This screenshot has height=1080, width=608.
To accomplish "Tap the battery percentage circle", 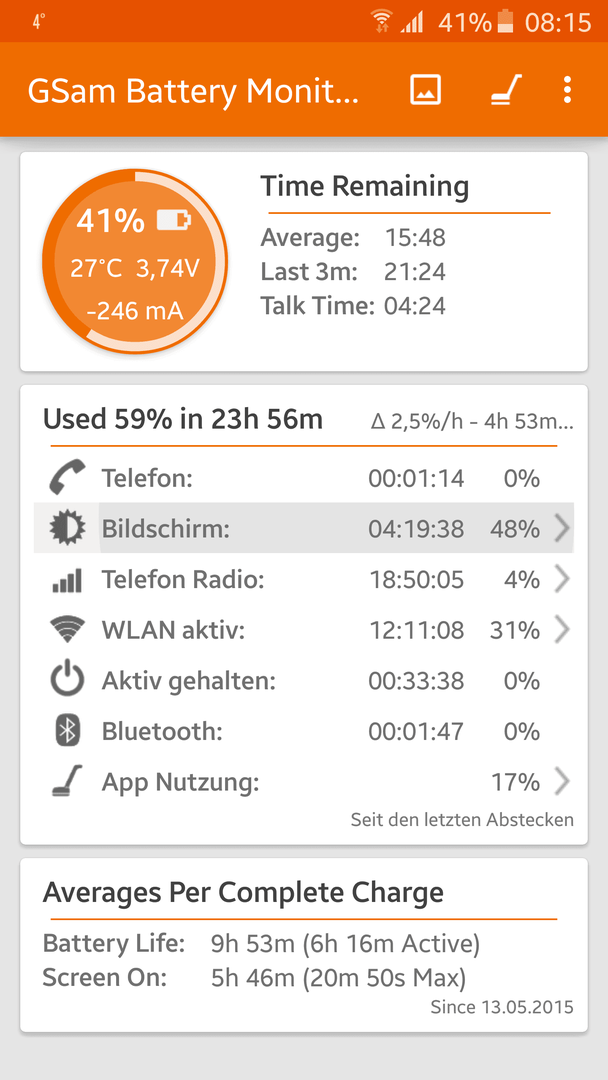I will (135, 262).
